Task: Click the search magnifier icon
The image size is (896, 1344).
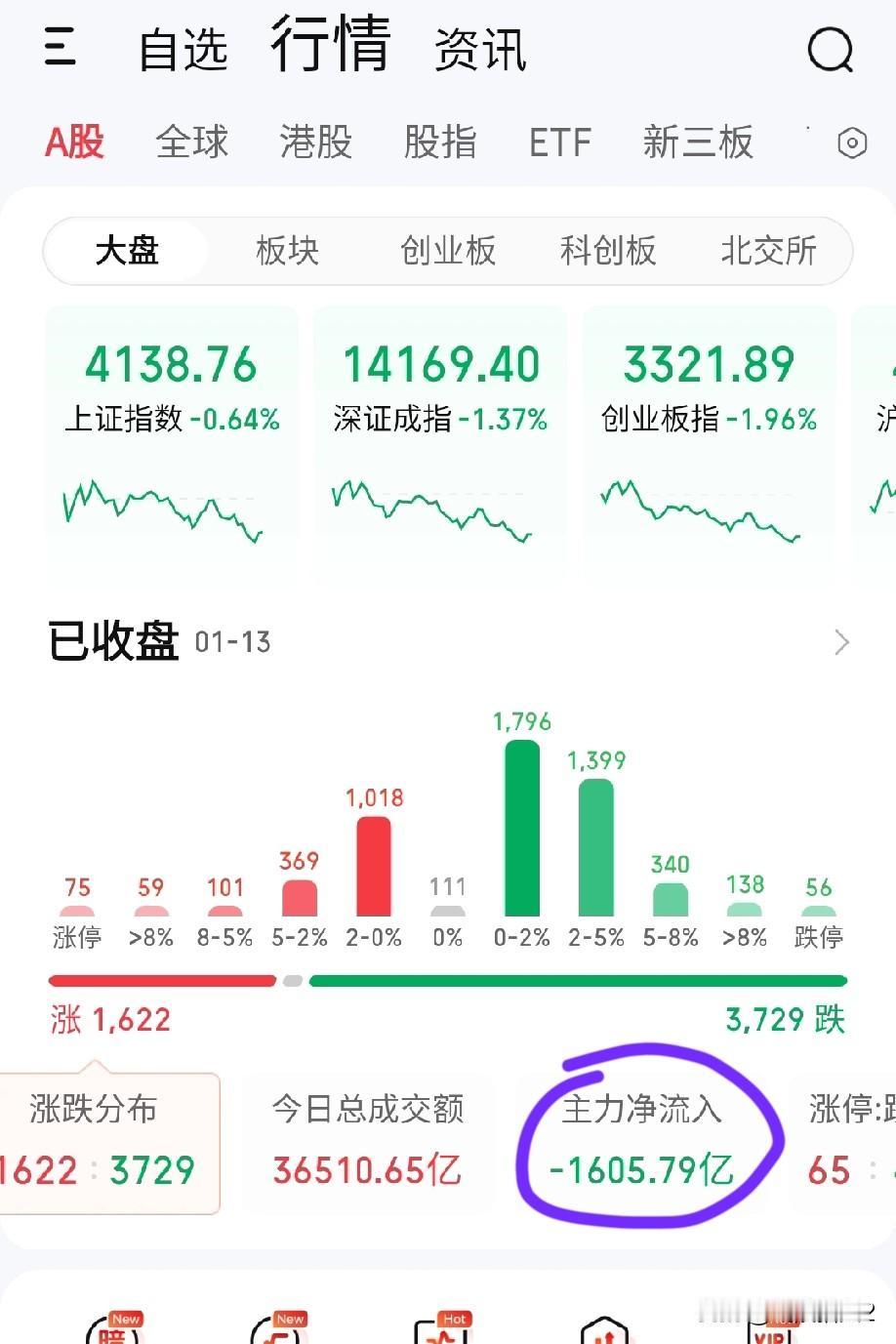Action: 830,49
